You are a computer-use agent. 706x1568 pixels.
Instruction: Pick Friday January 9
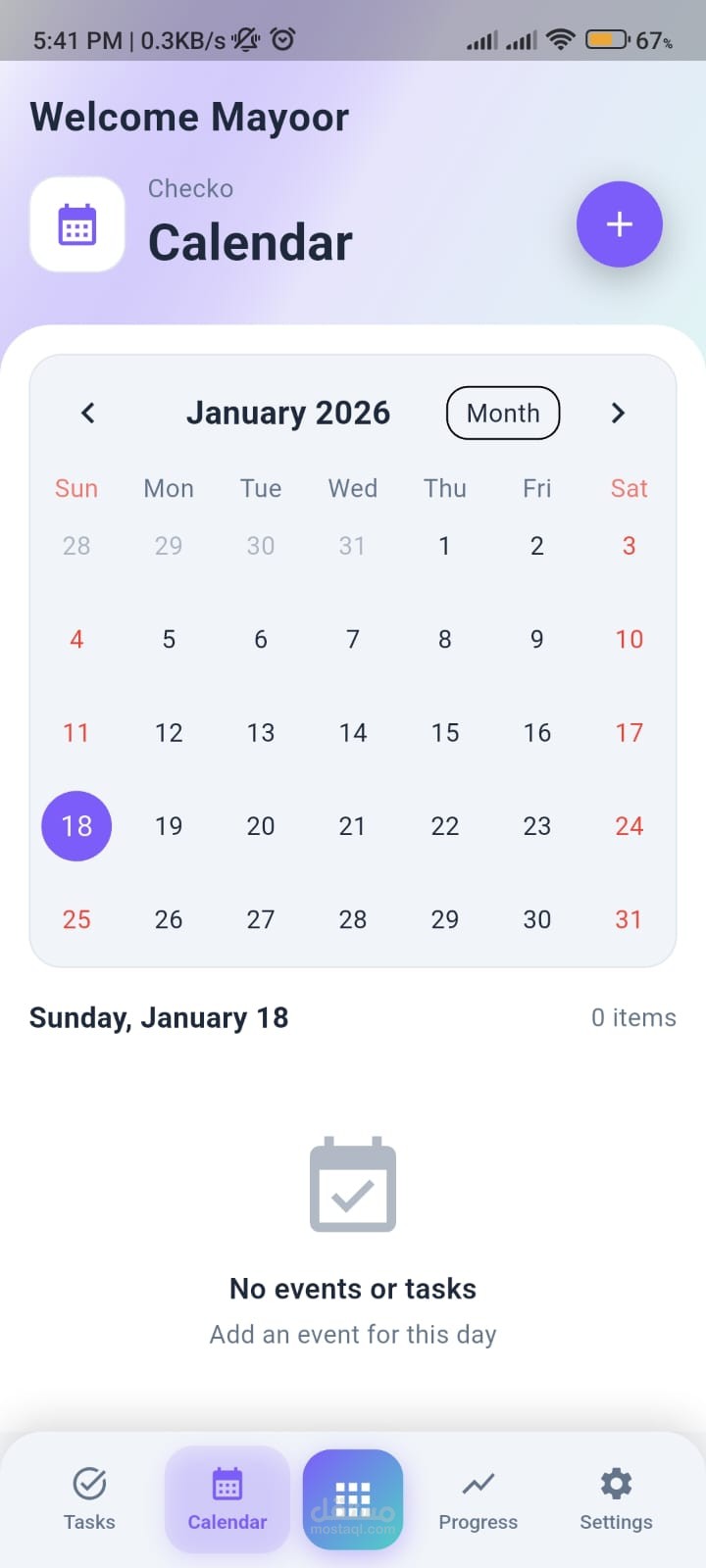536,640
